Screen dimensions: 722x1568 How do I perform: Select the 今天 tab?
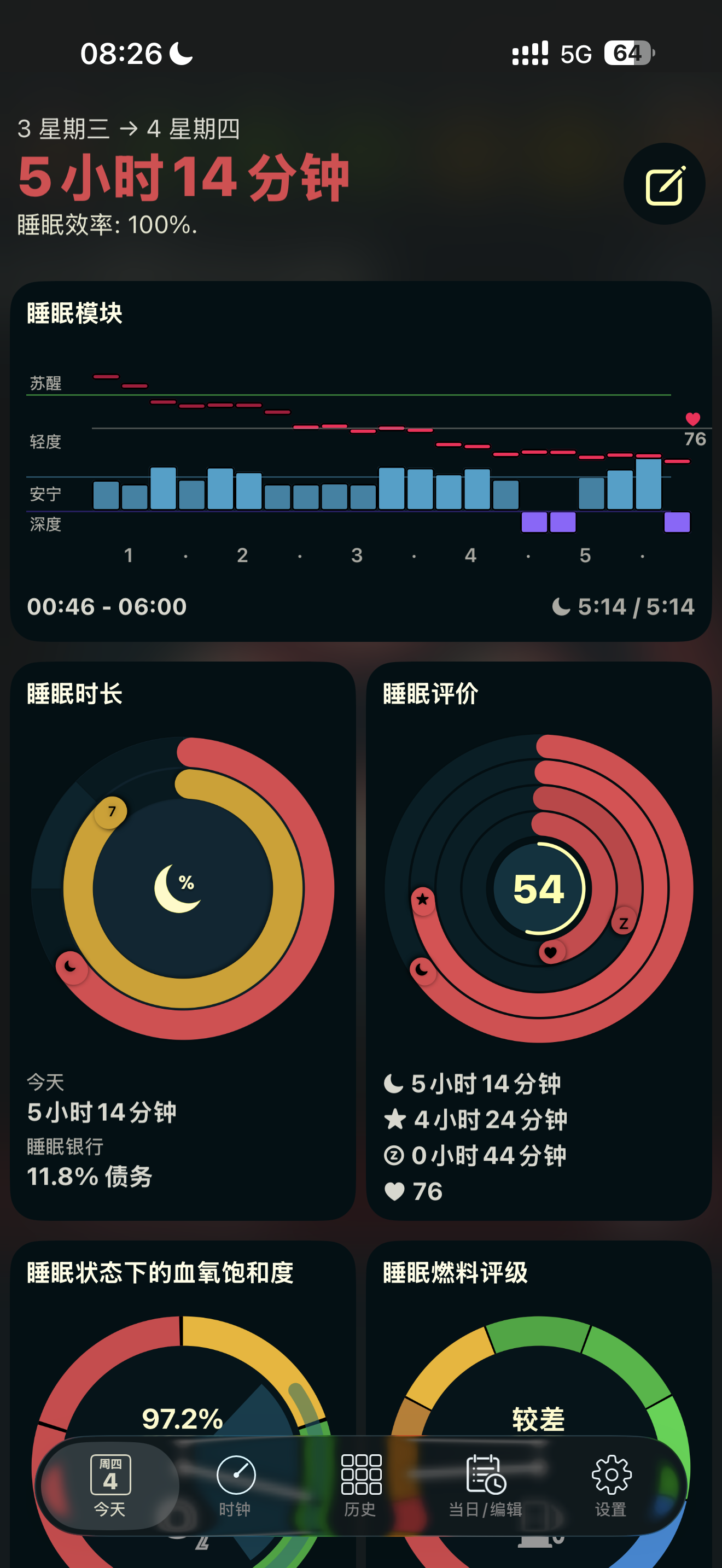coord(110,1485)
